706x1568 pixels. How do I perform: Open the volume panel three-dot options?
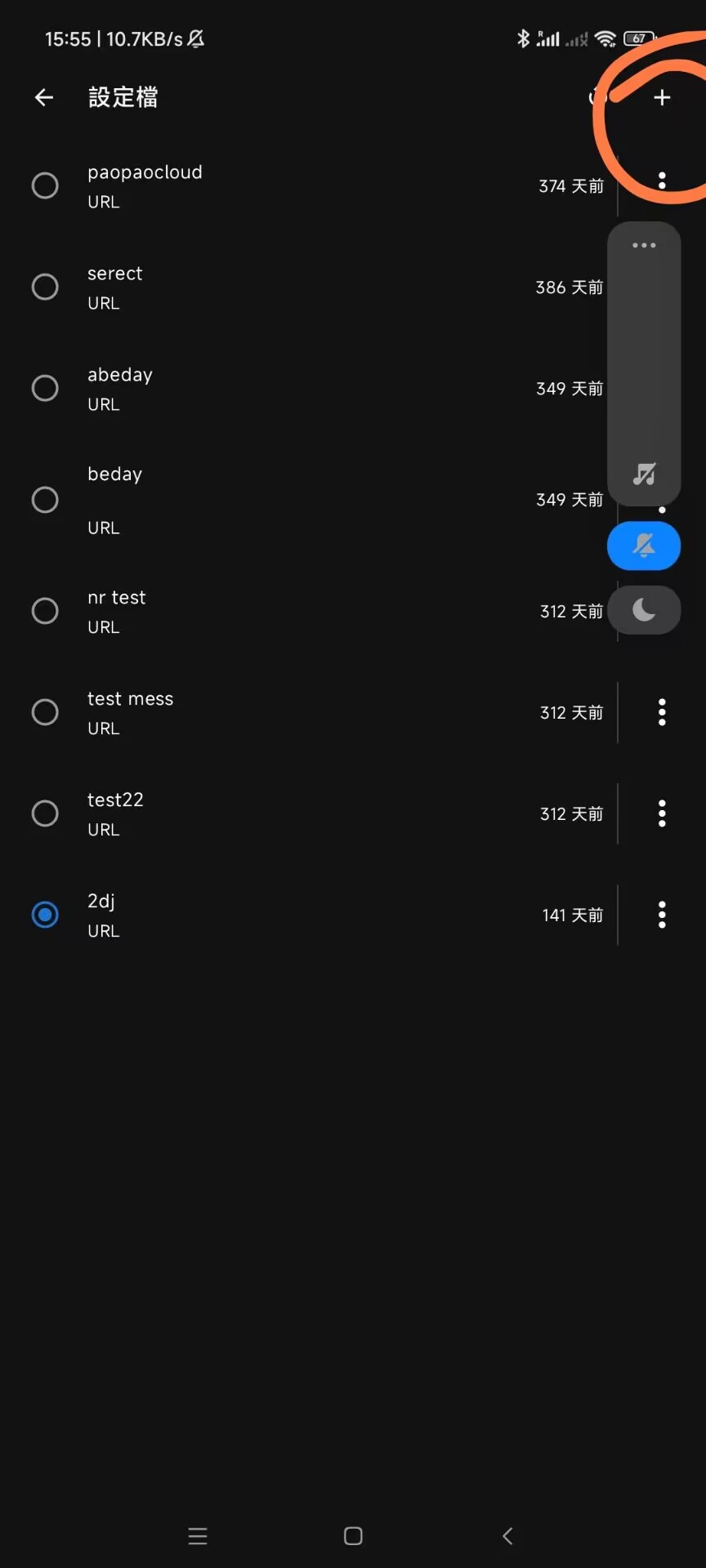(x=644, y=245)
